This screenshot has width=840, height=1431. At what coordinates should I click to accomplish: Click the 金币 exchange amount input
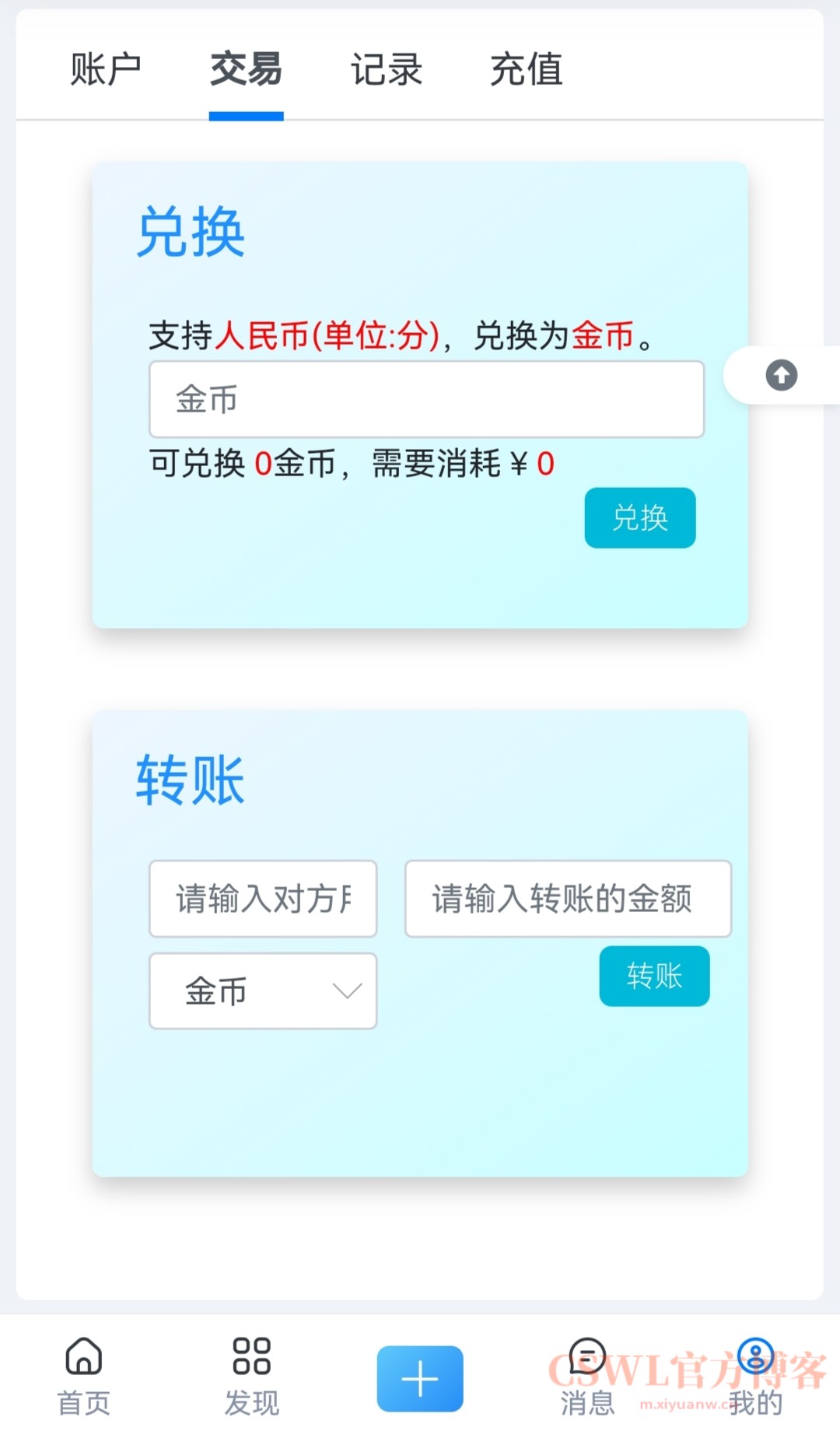pyautogui.click(x=427, y=399)
